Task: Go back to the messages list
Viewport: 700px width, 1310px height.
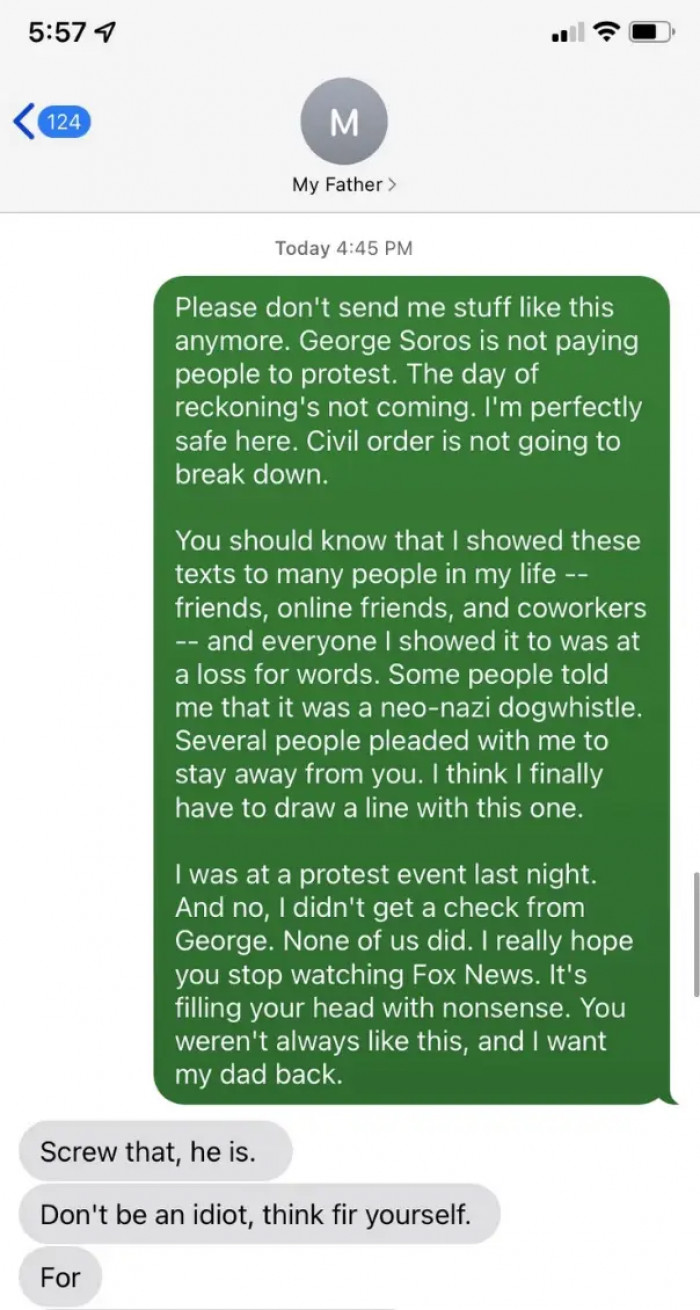Action: [52, 121]
